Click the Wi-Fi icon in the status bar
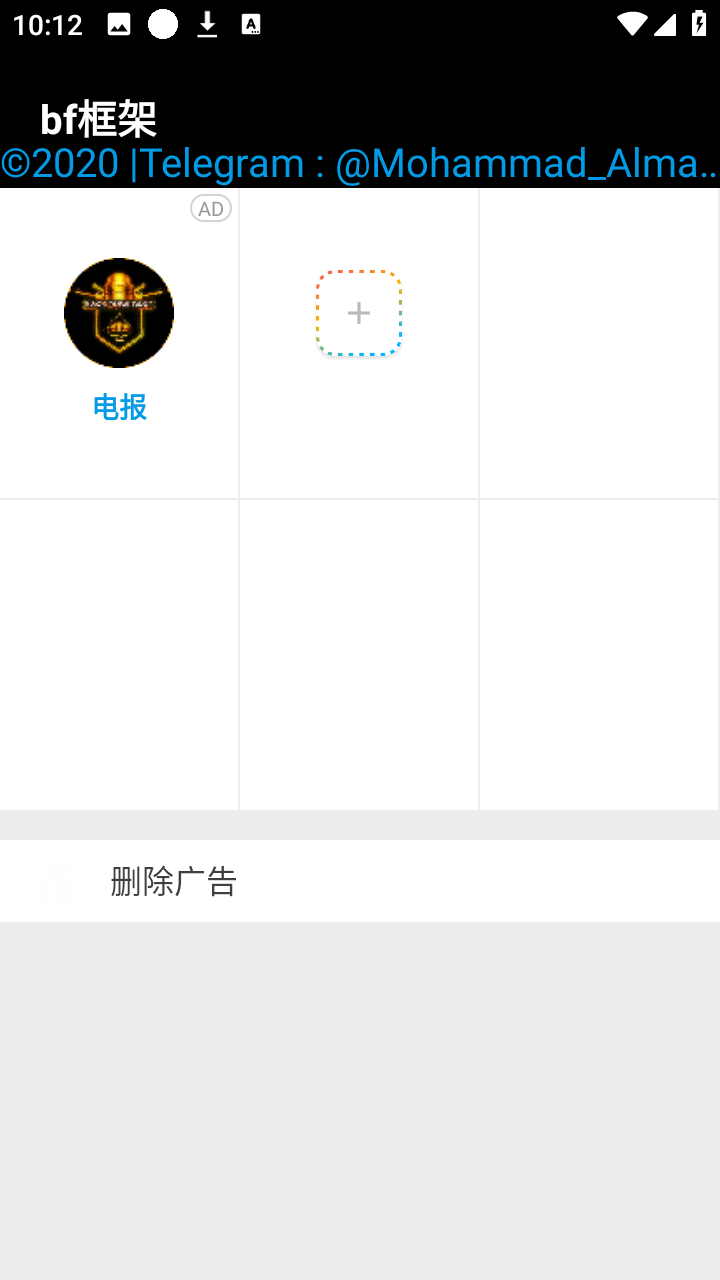This screenshot has height=1280, width=720. (x=631, y=23)
